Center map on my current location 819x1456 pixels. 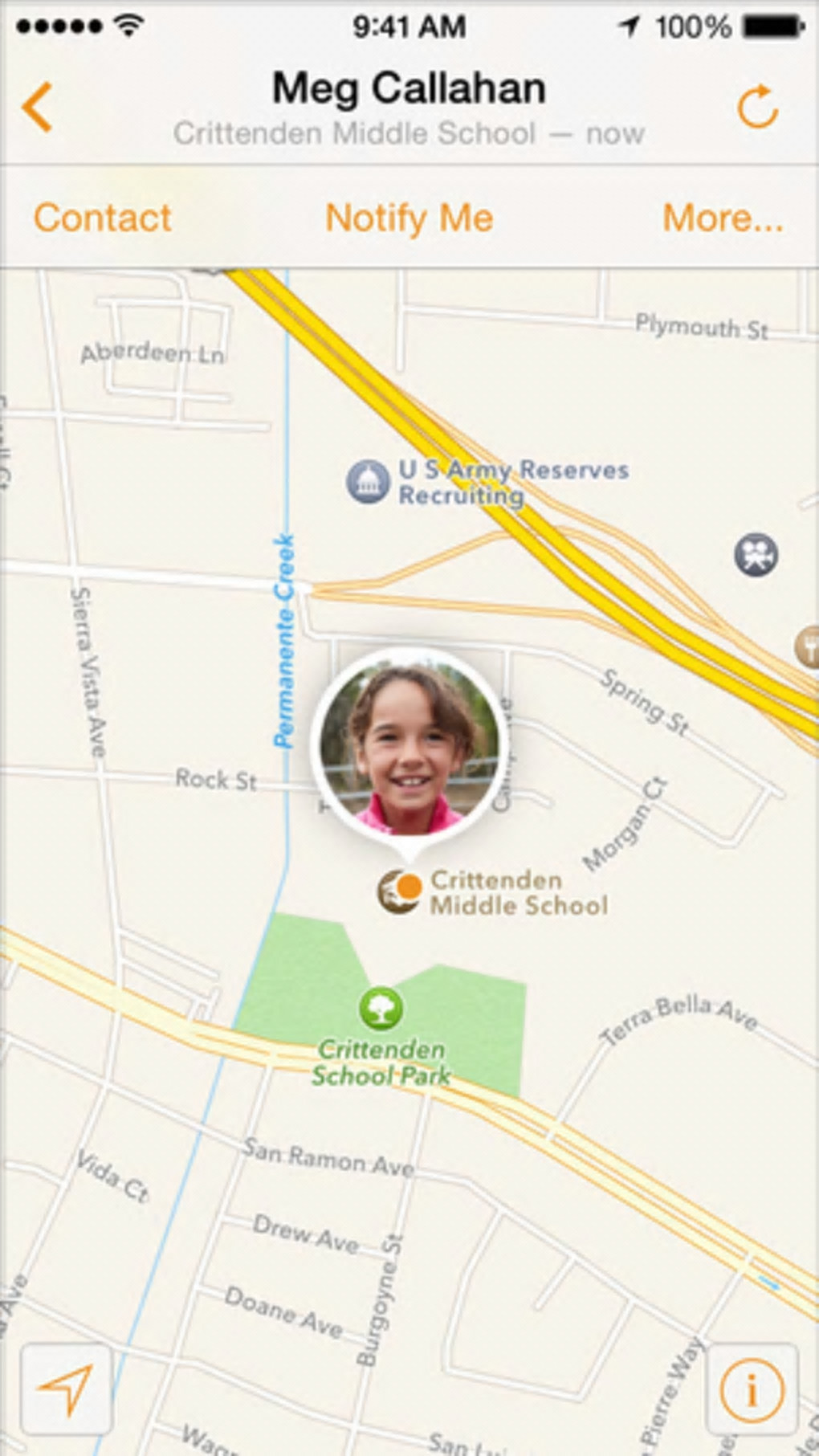(x=66, y=1389)
